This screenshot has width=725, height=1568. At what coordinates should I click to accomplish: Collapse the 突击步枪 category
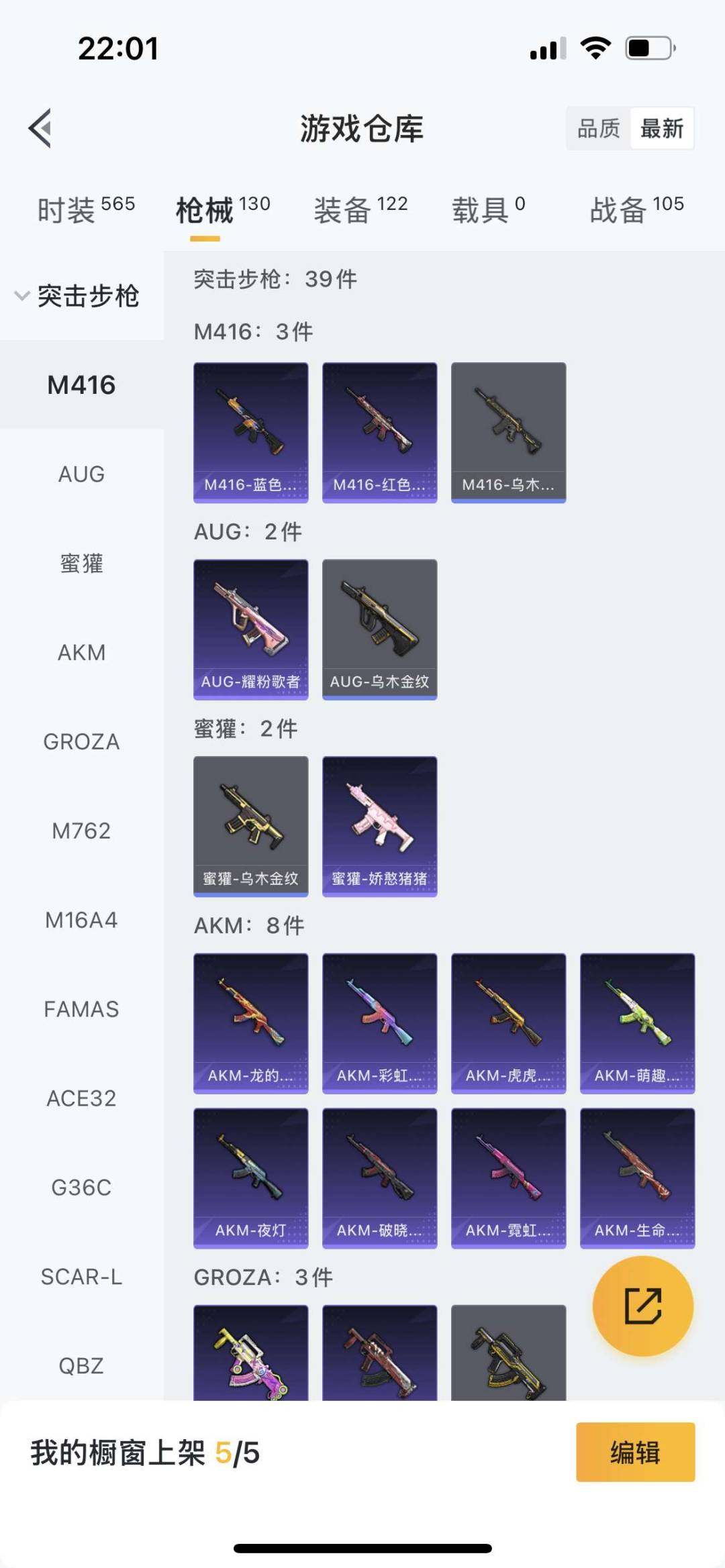click(x=77, y=296)
